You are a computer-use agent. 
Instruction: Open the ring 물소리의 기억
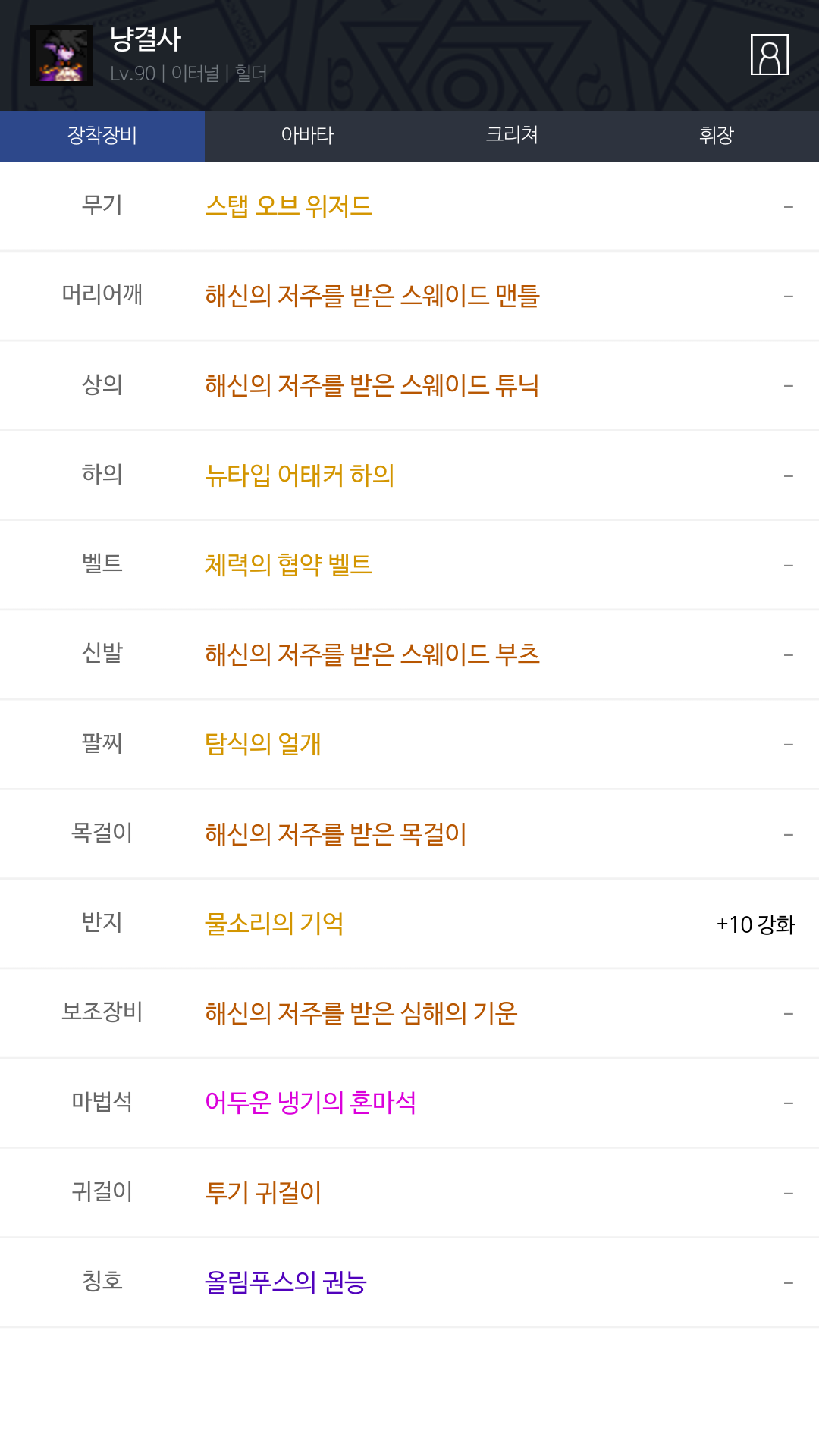point(274,923)
